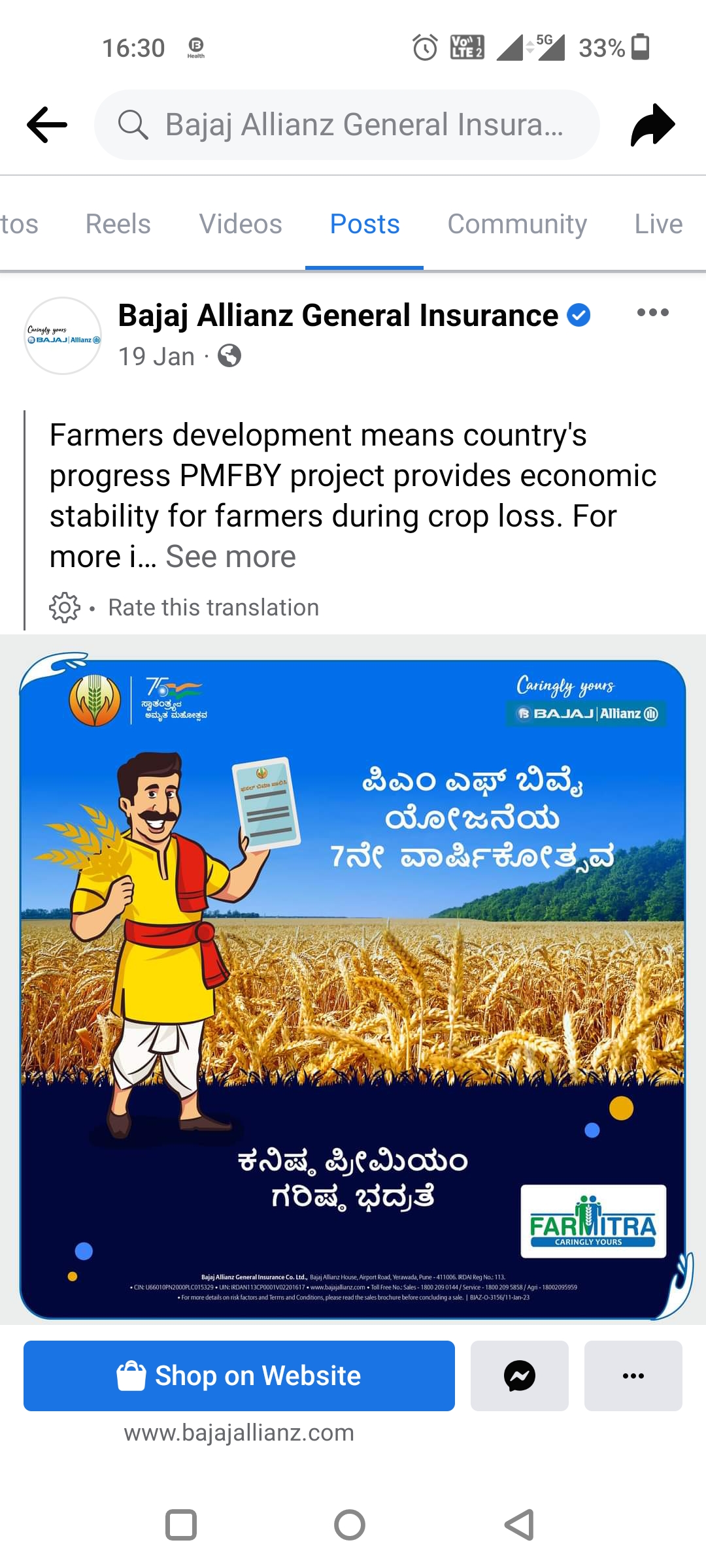Open the Bajaj Allianz General Insurance page name
The width and height of the screenshot is (706, 1568).
coord(338,316)
